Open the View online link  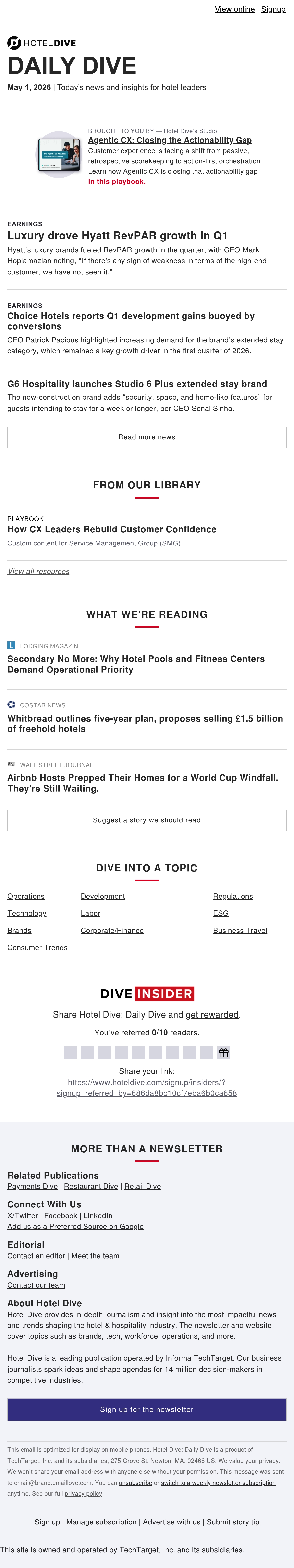tap(234, 9)
